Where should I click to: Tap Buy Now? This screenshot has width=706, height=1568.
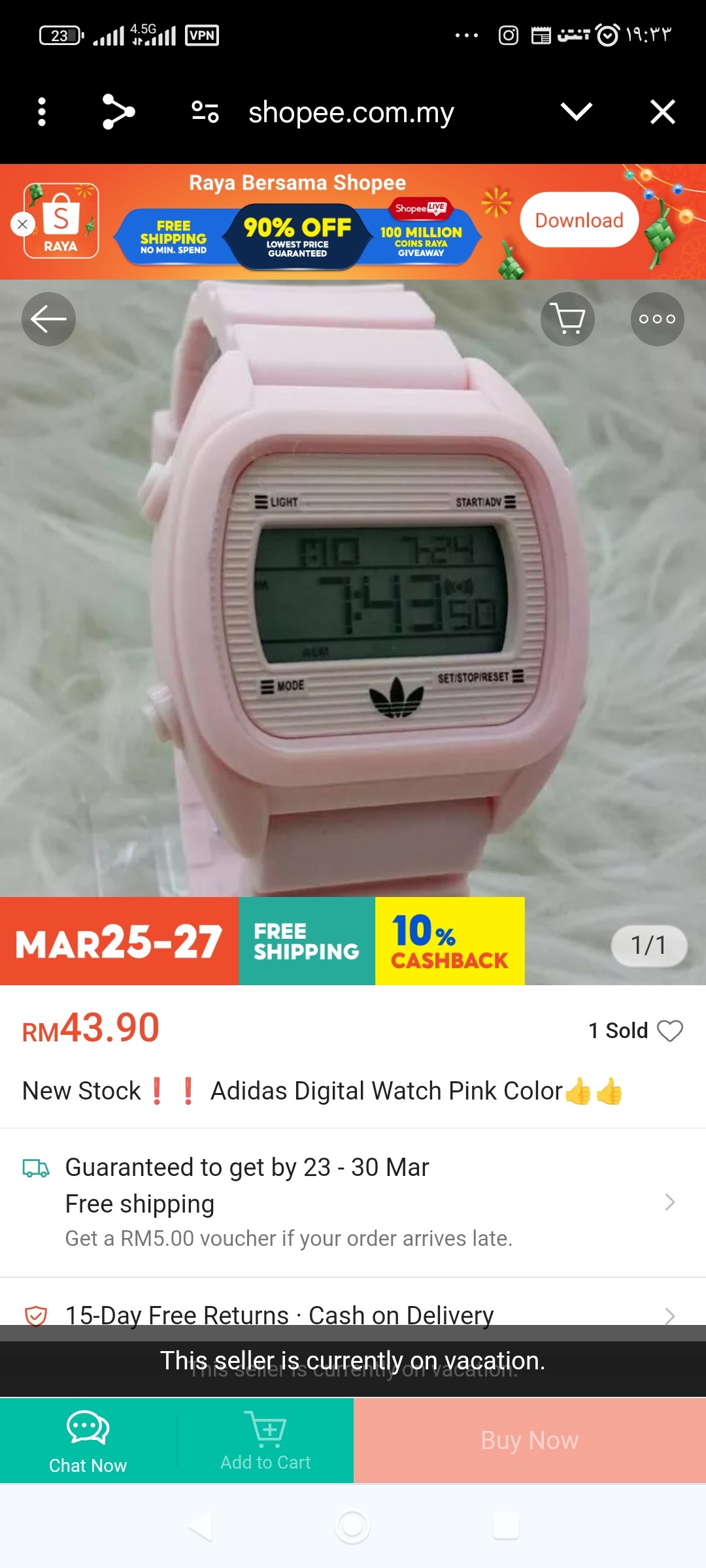point(529,1441)
